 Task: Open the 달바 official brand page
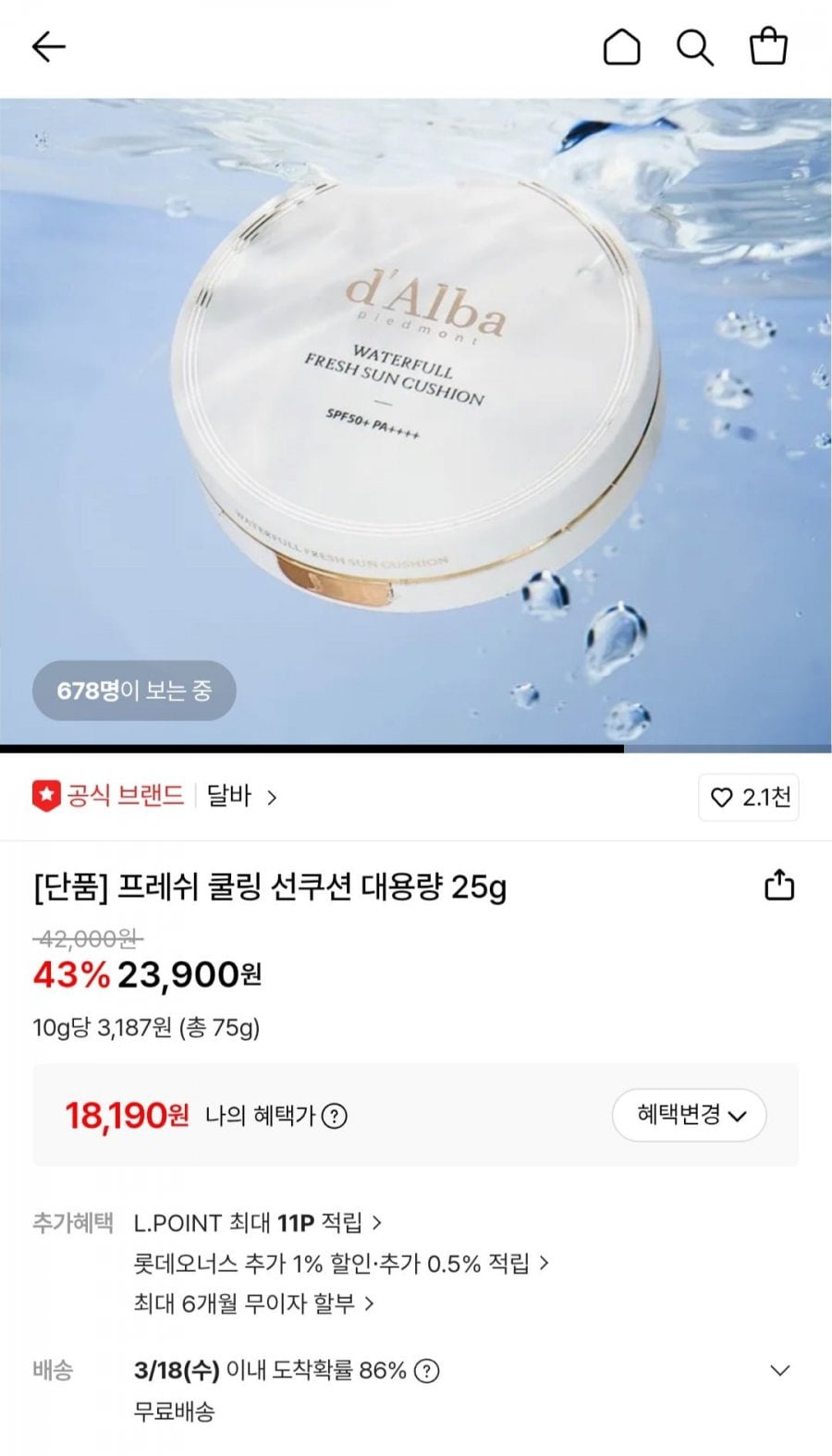[x=240, y=796]
